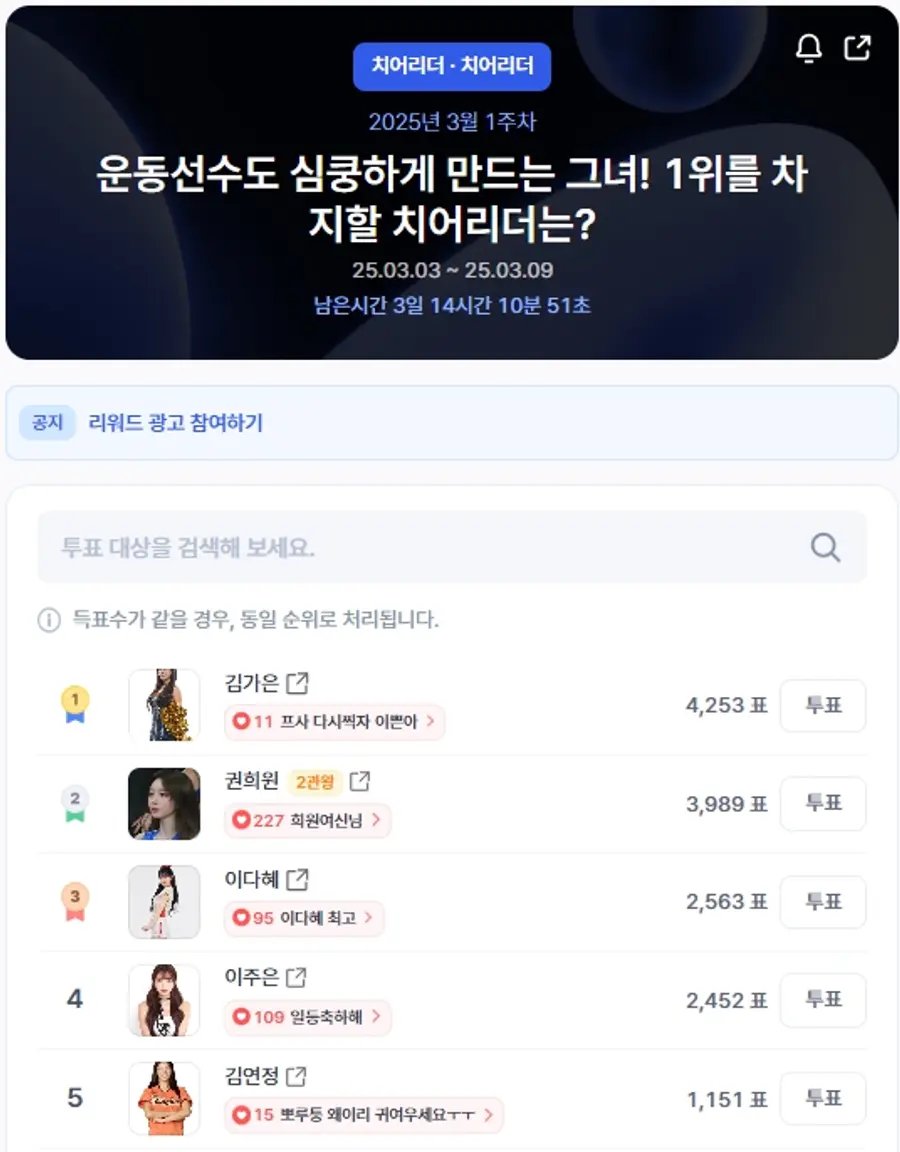The image size is (900, 1152).
Task: Tap the share icon in the banner
Action: pyautogui.click(x=858, y=48)
